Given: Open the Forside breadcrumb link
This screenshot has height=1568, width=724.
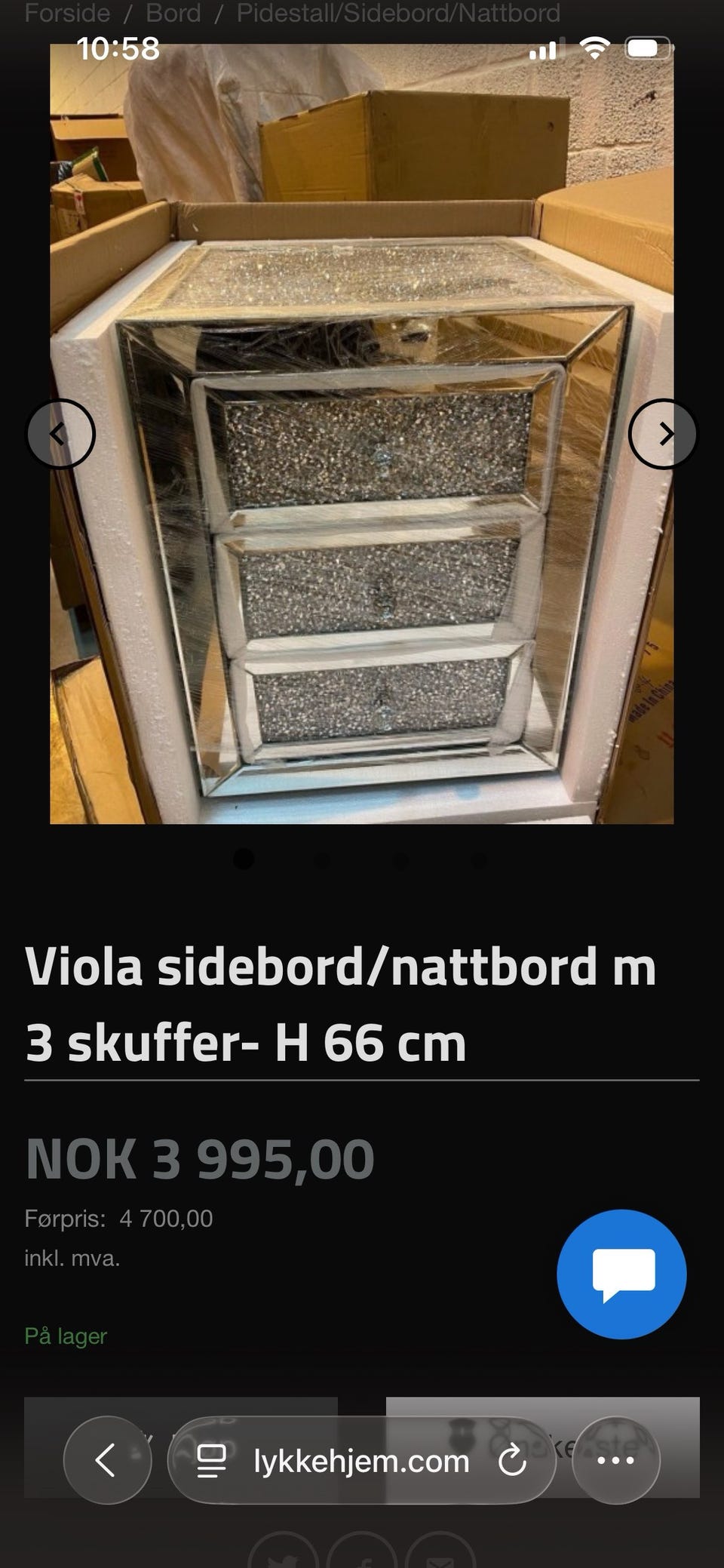Looking at the screenshot, I should pos(67,13).
